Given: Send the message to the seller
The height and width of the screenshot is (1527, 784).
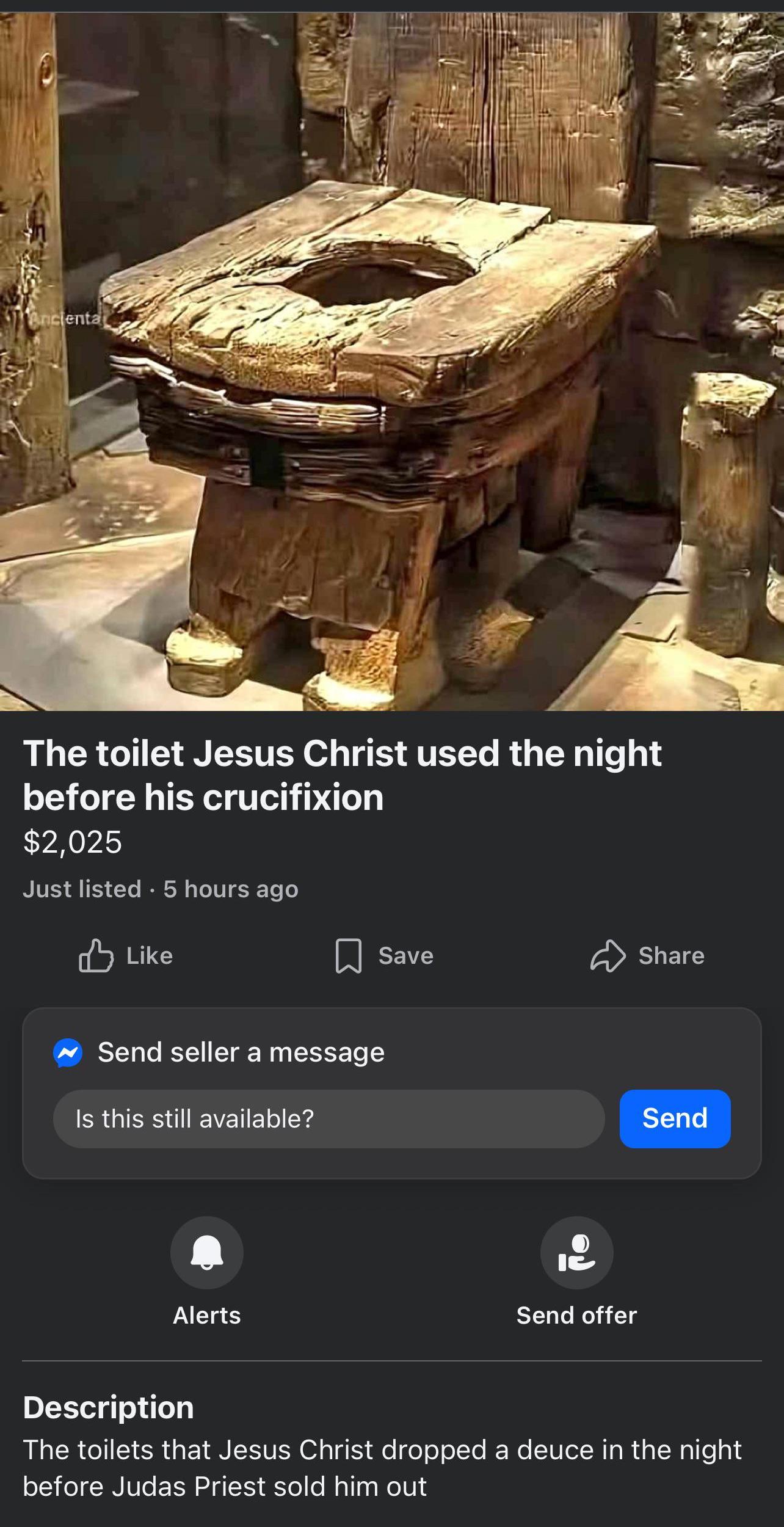Looking at the screenshot, I should pyautogui.click(x=675, y=1118).
